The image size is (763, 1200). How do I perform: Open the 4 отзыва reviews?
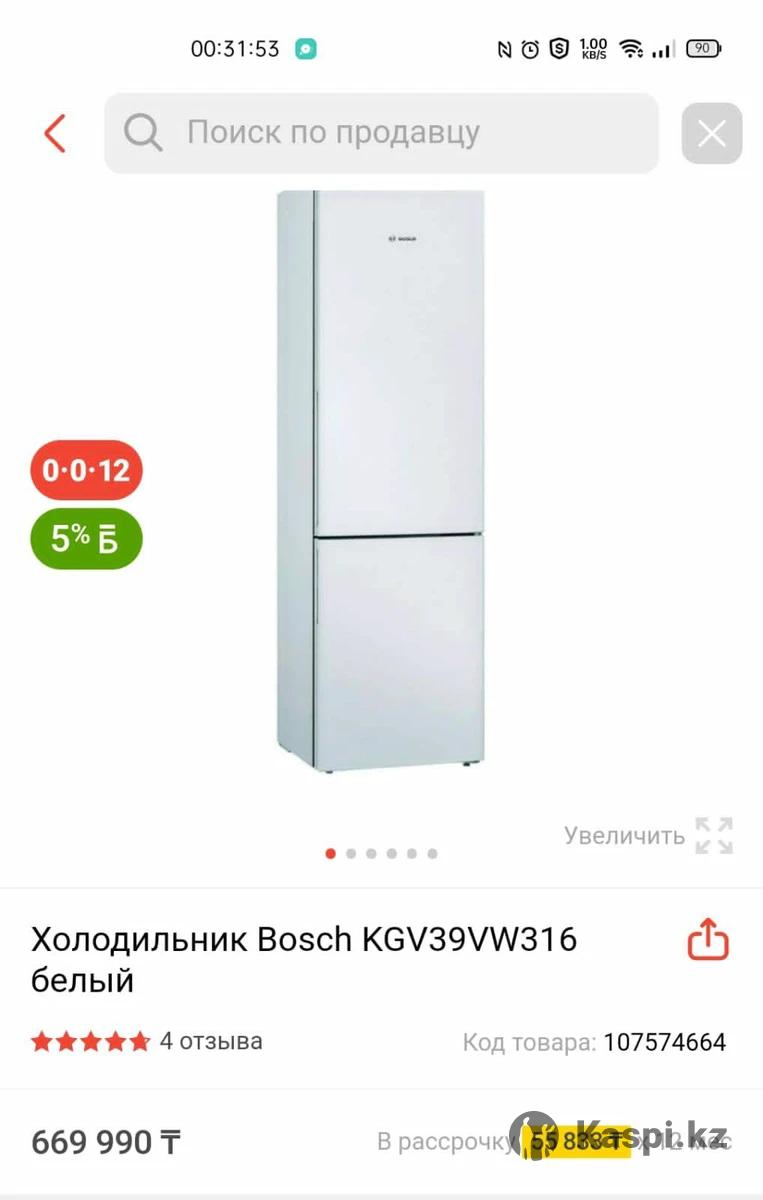(211, 1041)
